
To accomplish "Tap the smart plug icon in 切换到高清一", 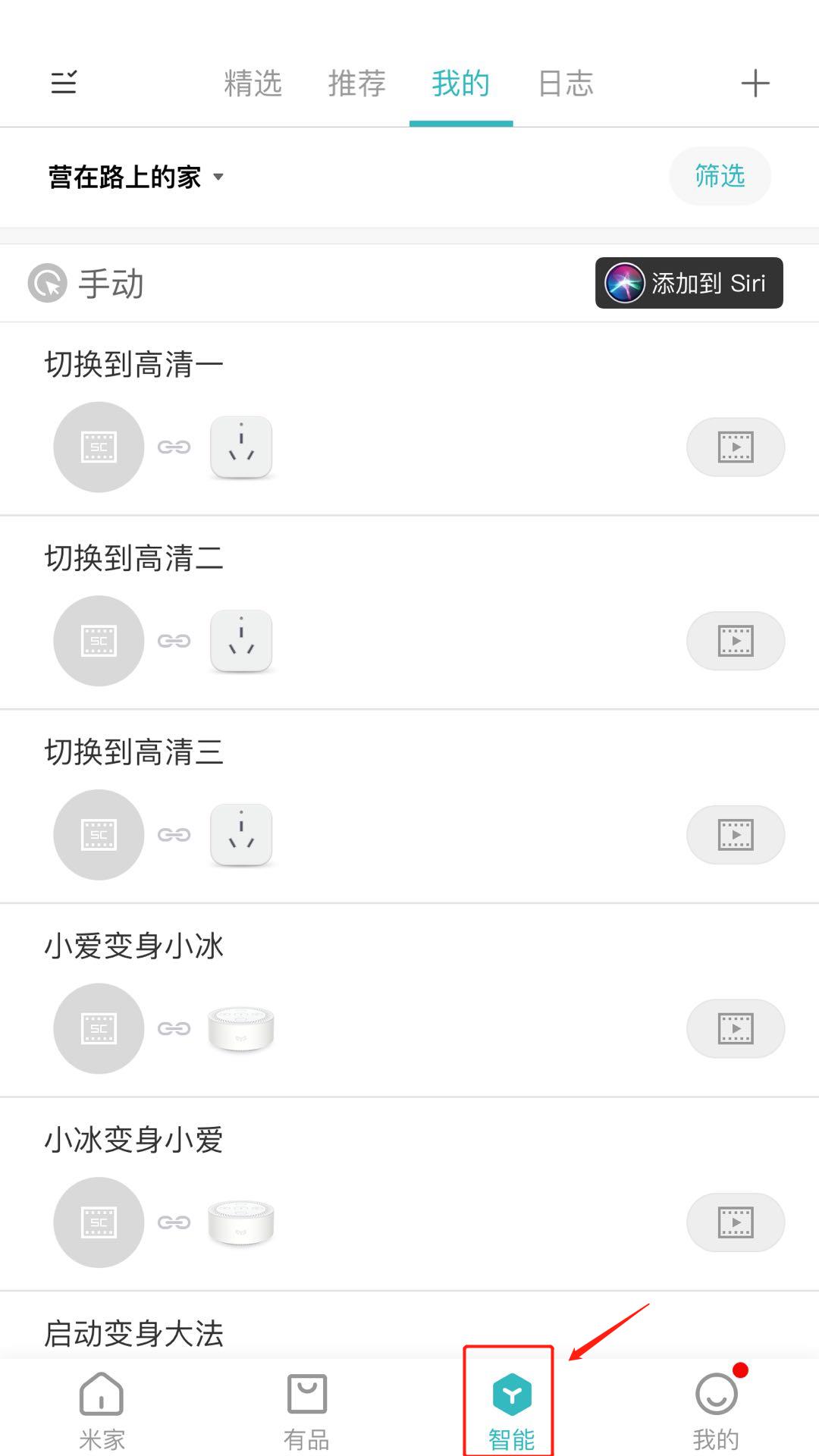I will click(241, 447).
